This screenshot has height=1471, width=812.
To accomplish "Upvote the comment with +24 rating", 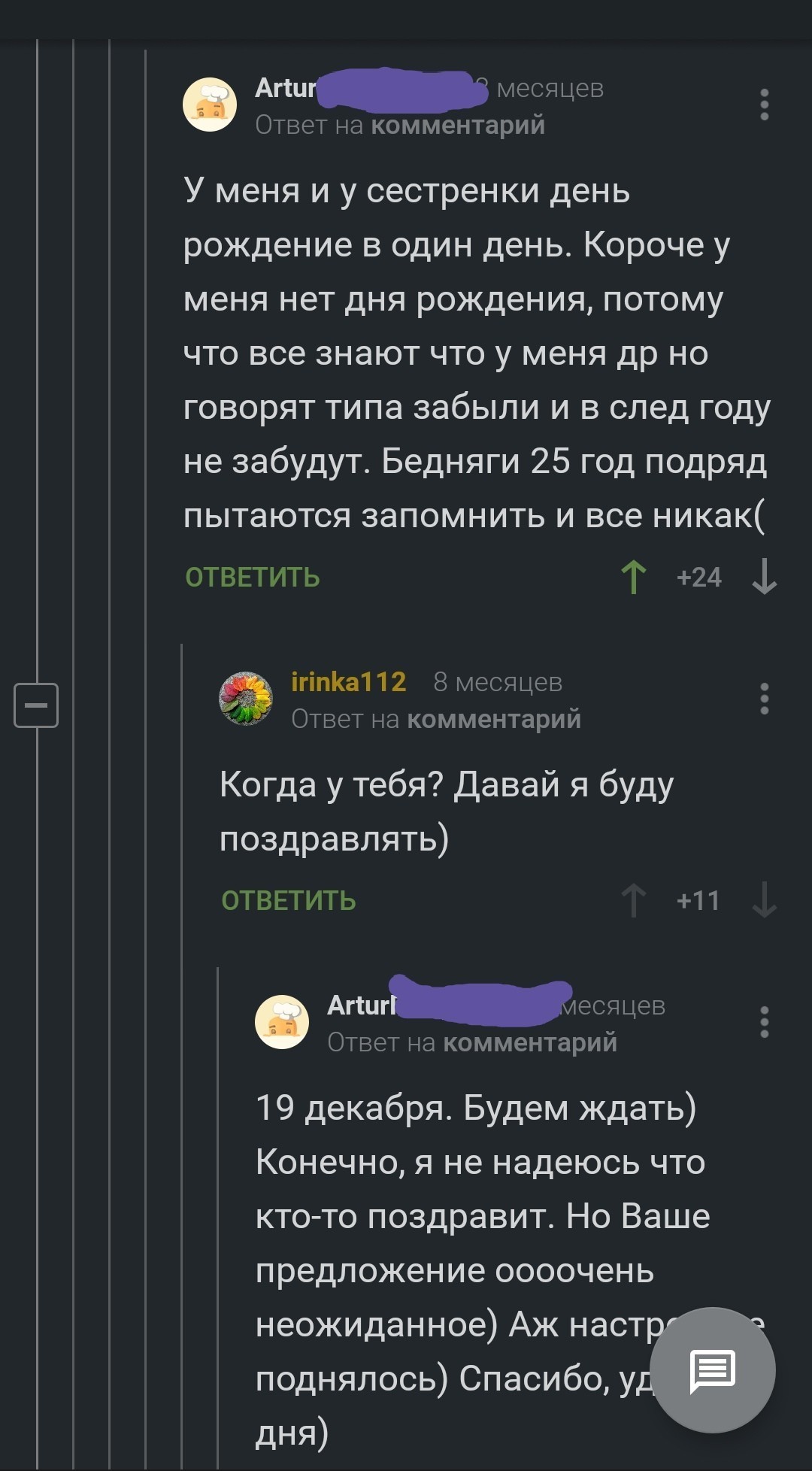I will pos(634,578).
